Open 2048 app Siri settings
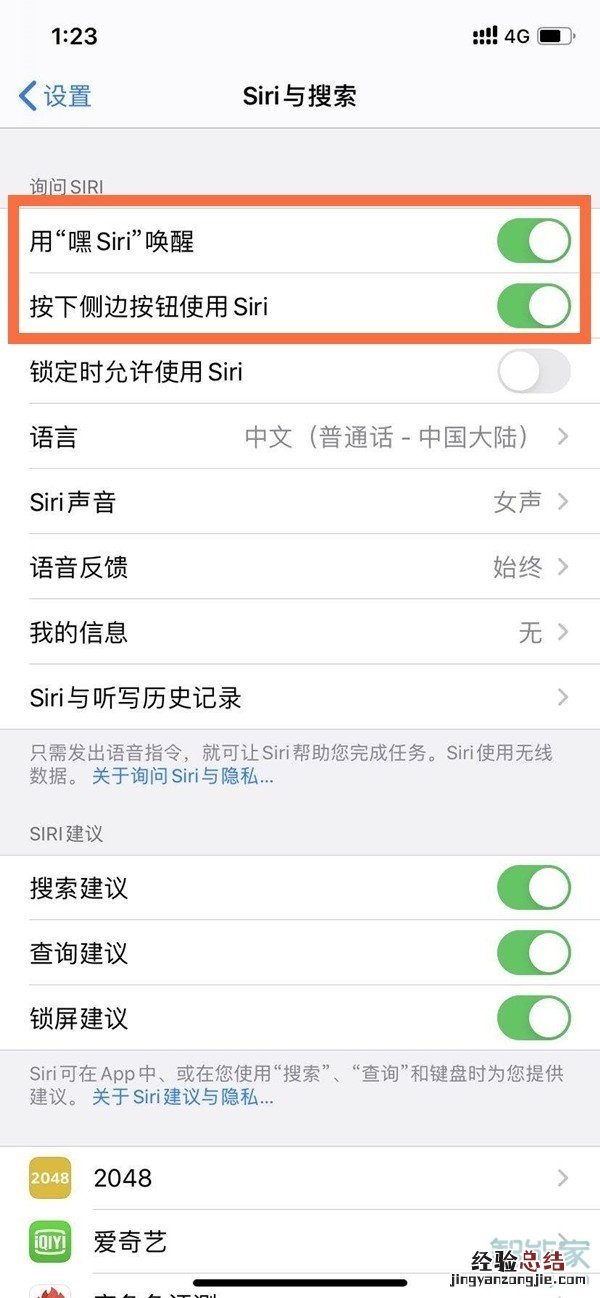The width and height of the screenshot is (600, 1298). tap(300, 1178)
